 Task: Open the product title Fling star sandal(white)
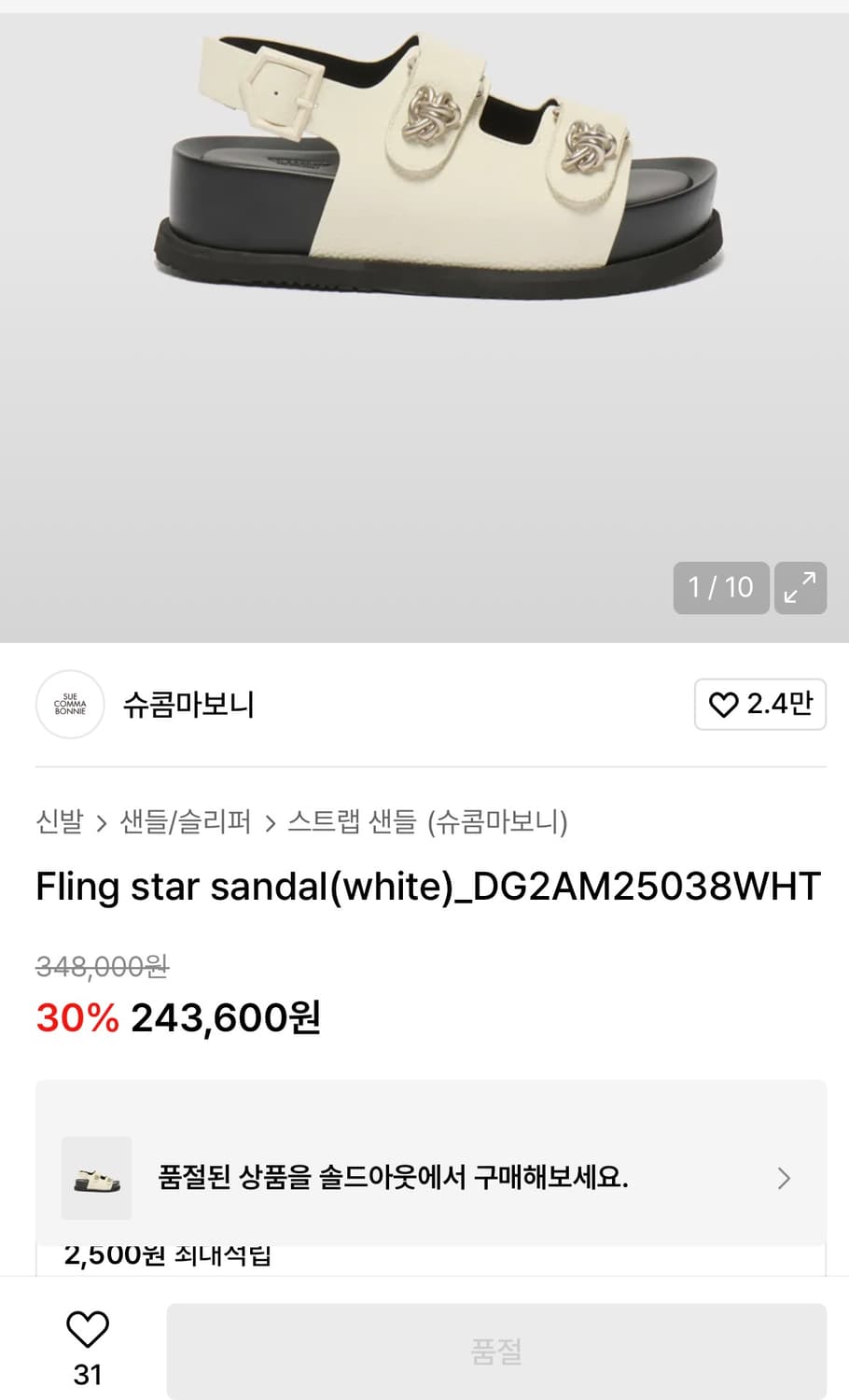pyautogui.click(x=424, y=887)
